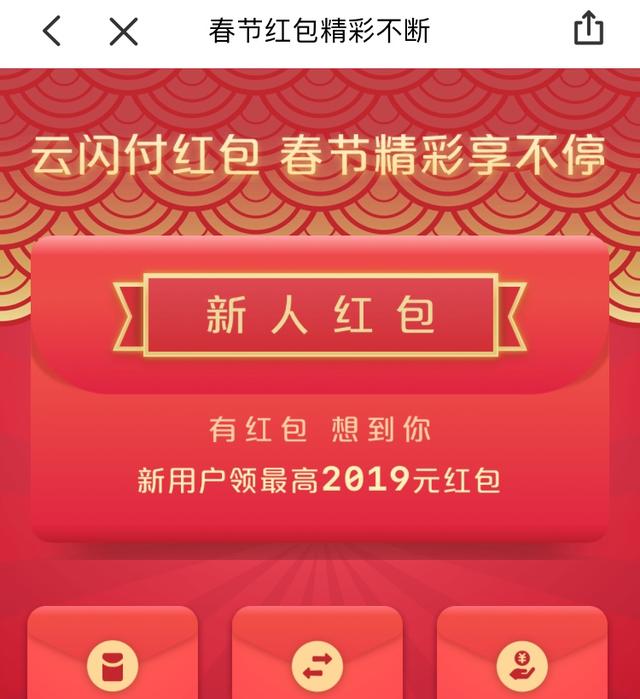Screen dimensions: 640x699
Task: Share this page via the share icon
Action: (589, 29)
